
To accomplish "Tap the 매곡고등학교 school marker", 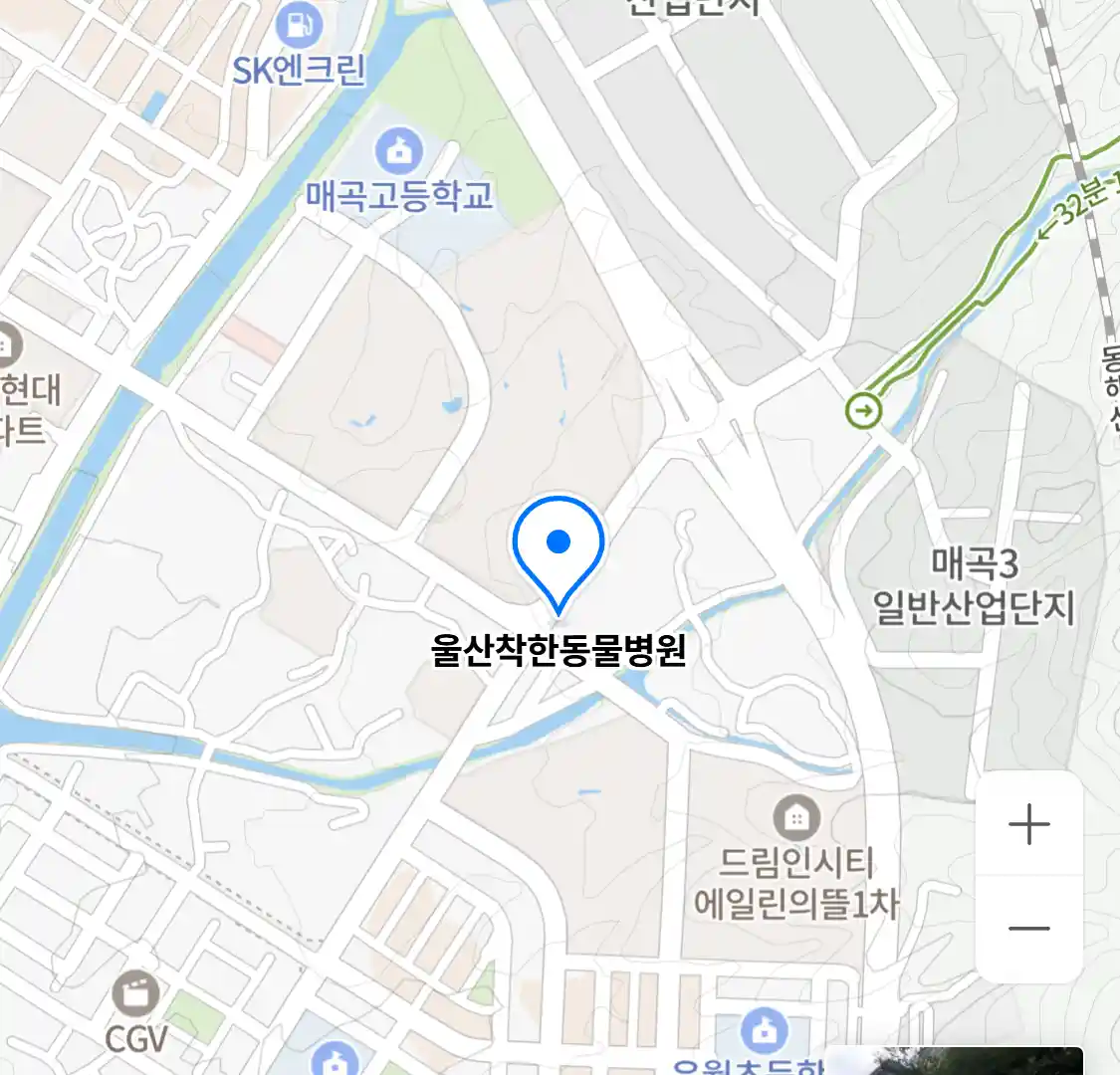I will point(399,151).
